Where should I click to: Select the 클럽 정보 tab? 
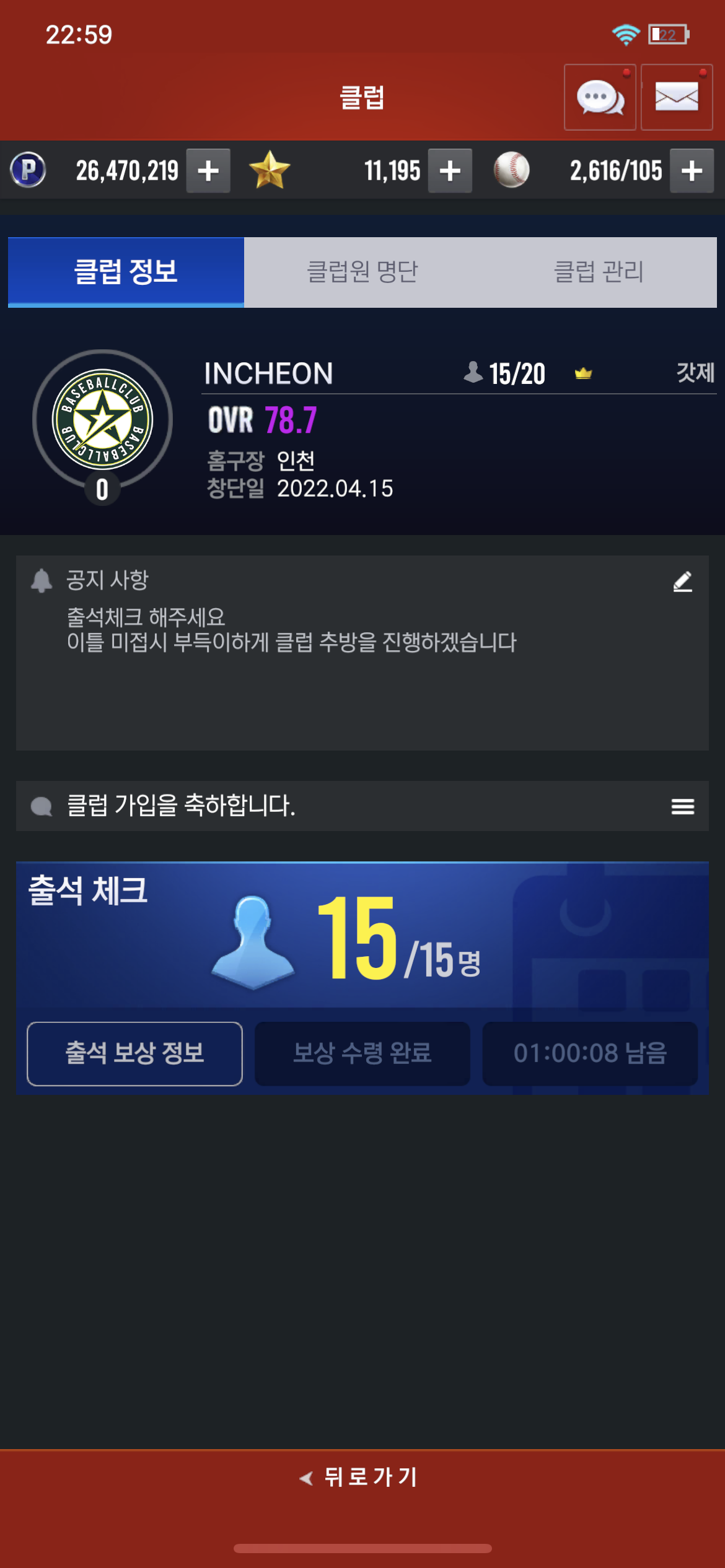[126, 272]
